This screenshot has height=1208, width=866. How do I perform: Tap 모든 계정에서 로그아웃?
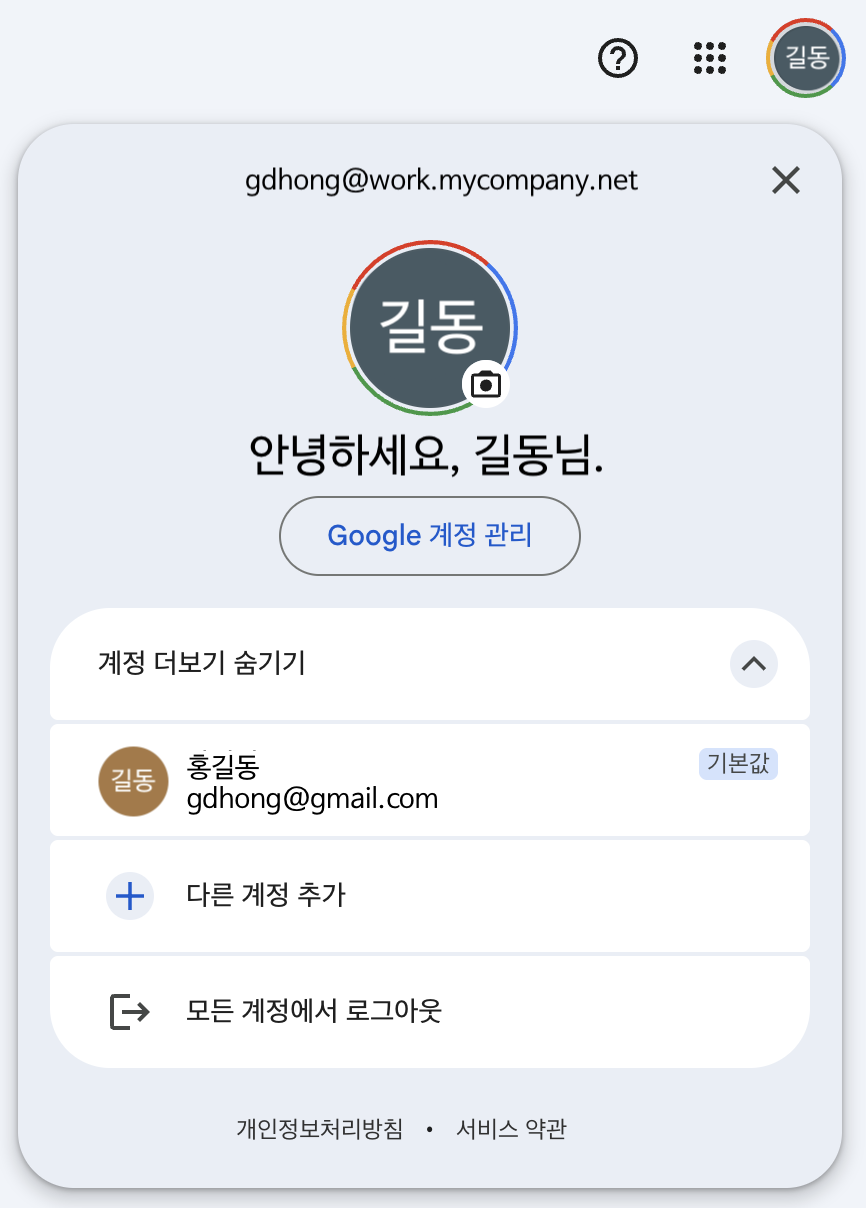coord(429,1011)
